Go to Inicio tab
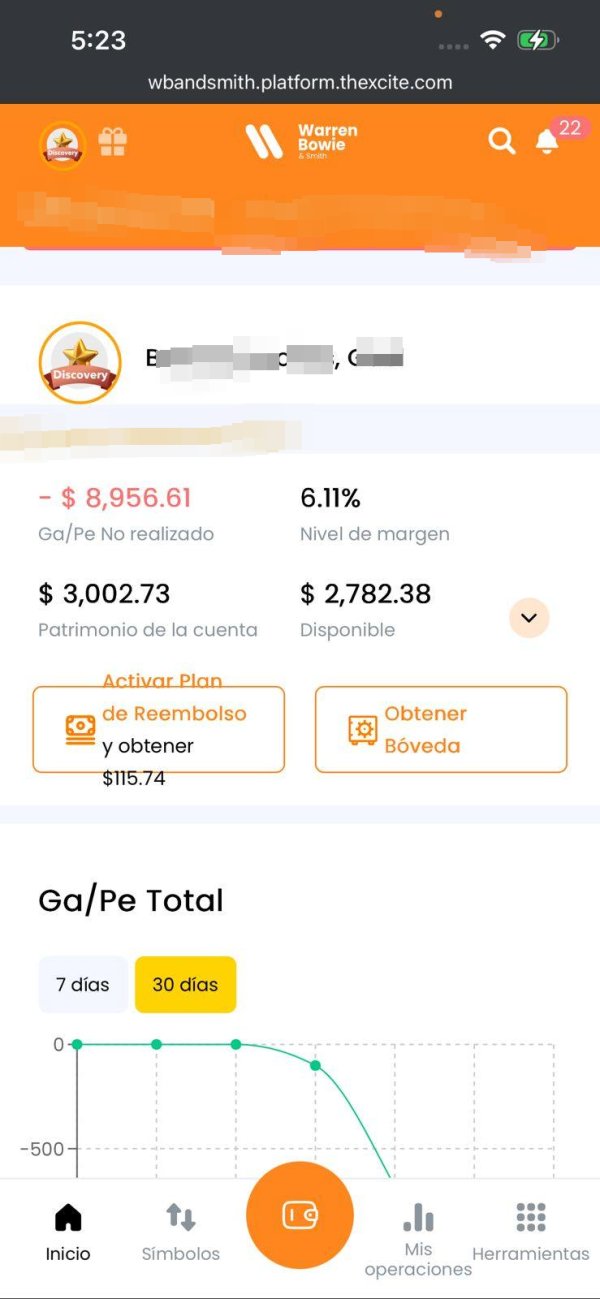Screen dimensions: 600x1299 68,1231
